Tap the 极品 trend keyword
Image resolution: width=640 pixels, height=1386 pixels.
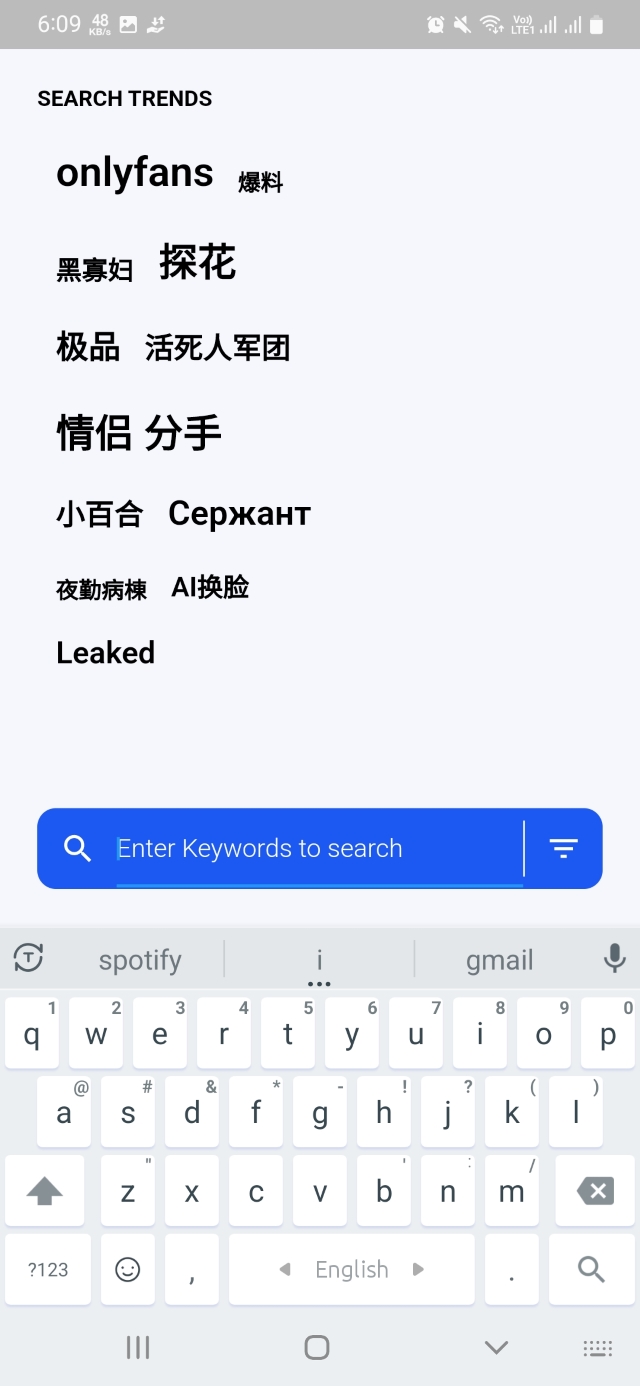click(x=88, y=347)
